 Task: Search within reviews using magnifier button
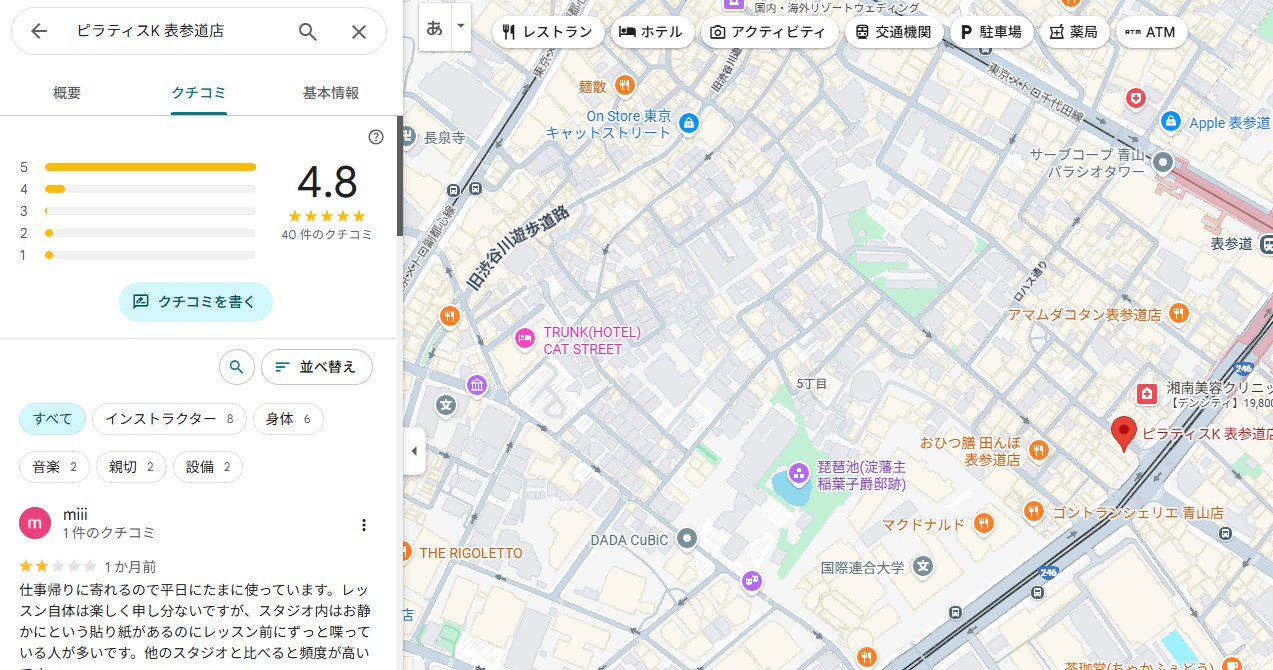tap(236, 367)
